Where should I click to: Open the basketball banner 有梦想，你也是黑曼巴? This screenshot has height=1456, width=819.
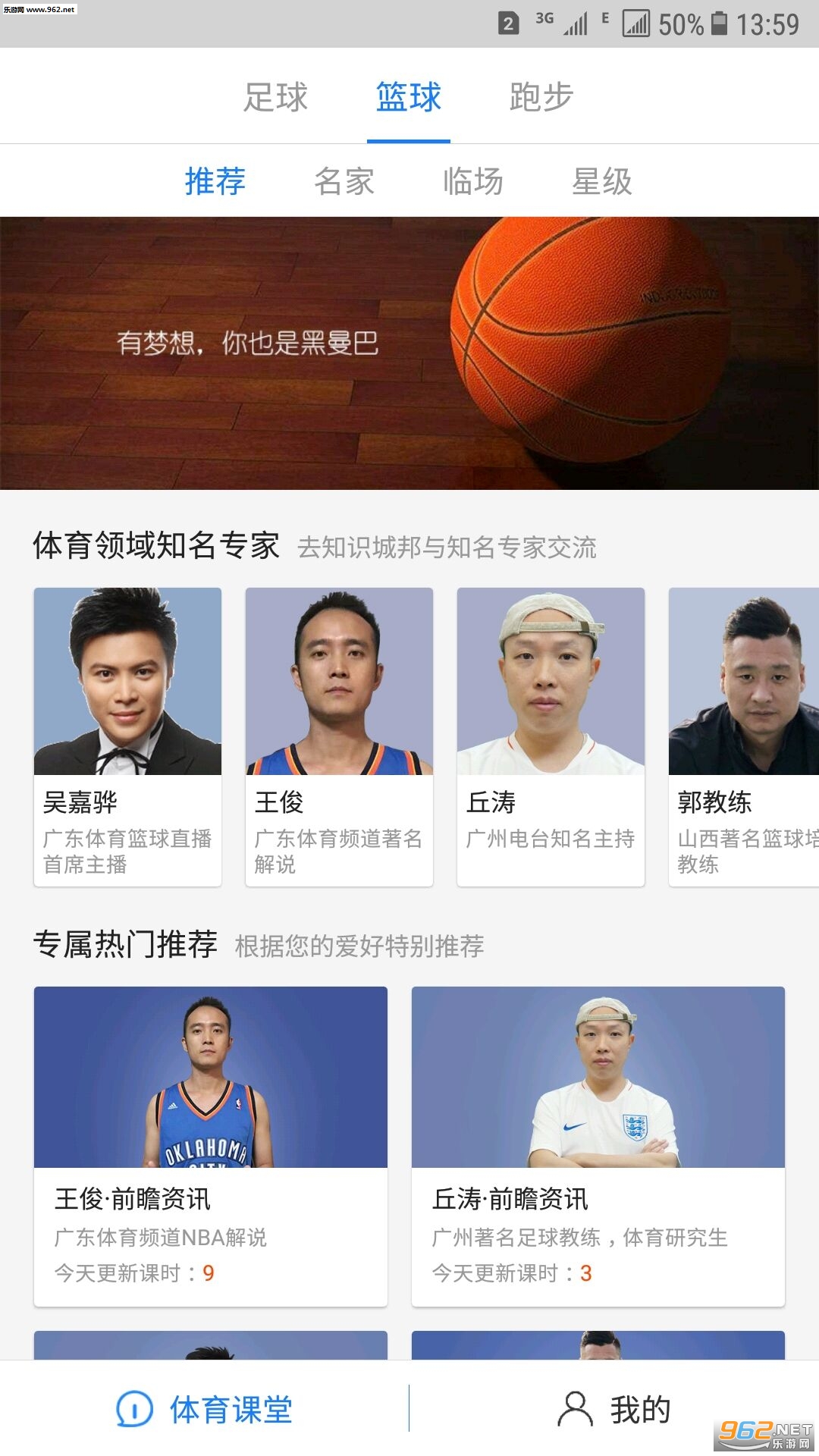click(409, 353)
